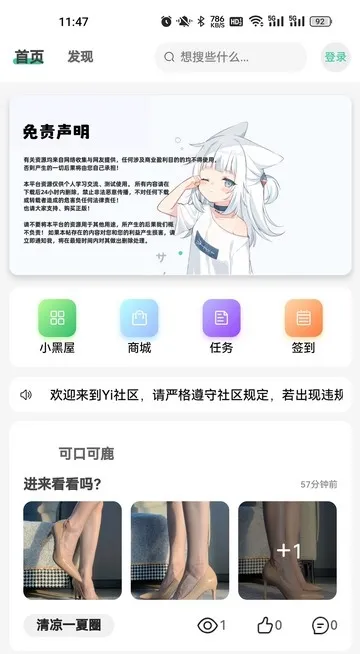
Task: Open 签到 daily check-in
Action: 304,327
